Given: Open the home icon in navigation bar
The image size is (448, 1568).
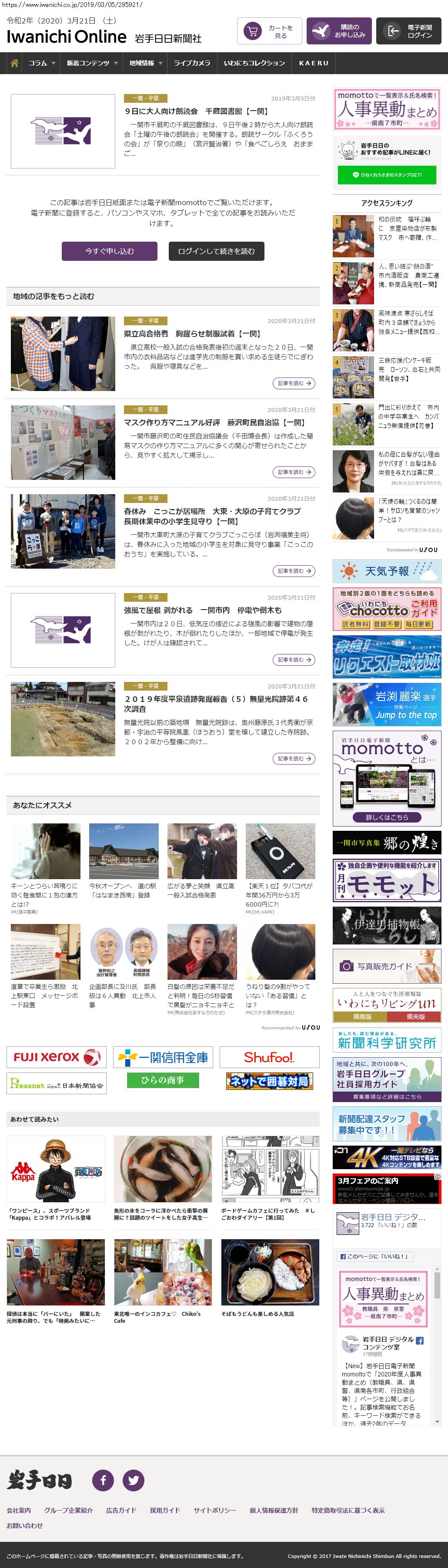Looking at the screenshot, I should pyautogui.click(x=14, y=63).
